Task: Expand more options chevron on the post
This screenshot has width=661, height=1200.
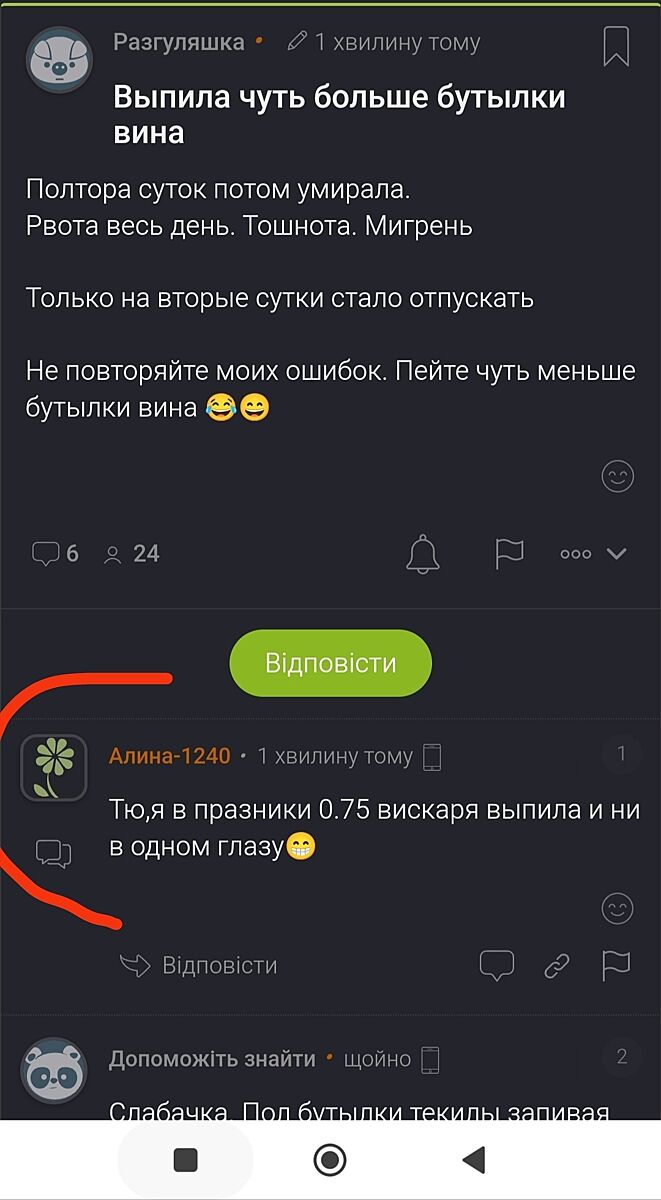Action: (617, 554)
